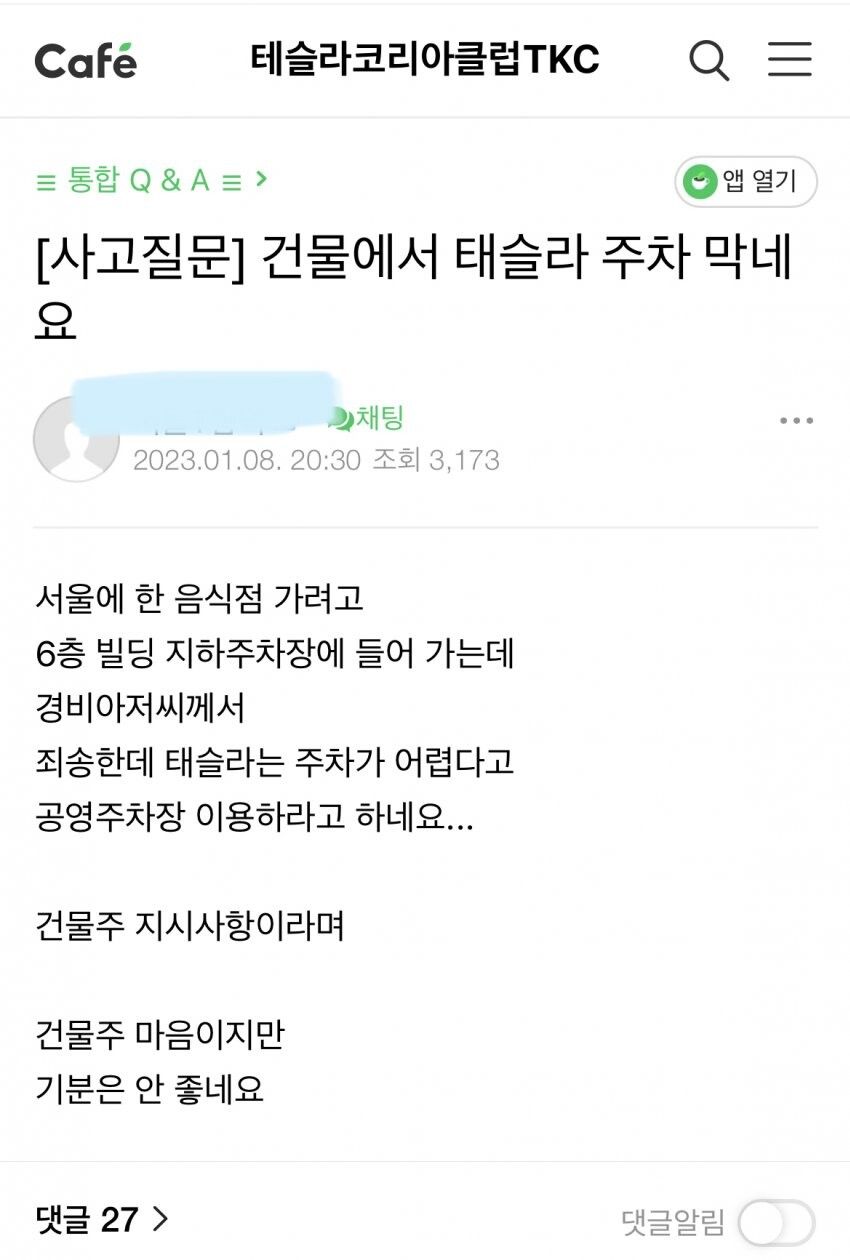Image resolution: width=850 pixels, height=1260 pixels.
Task: Tap the Cafe home logo
Action: pos(86,61)
